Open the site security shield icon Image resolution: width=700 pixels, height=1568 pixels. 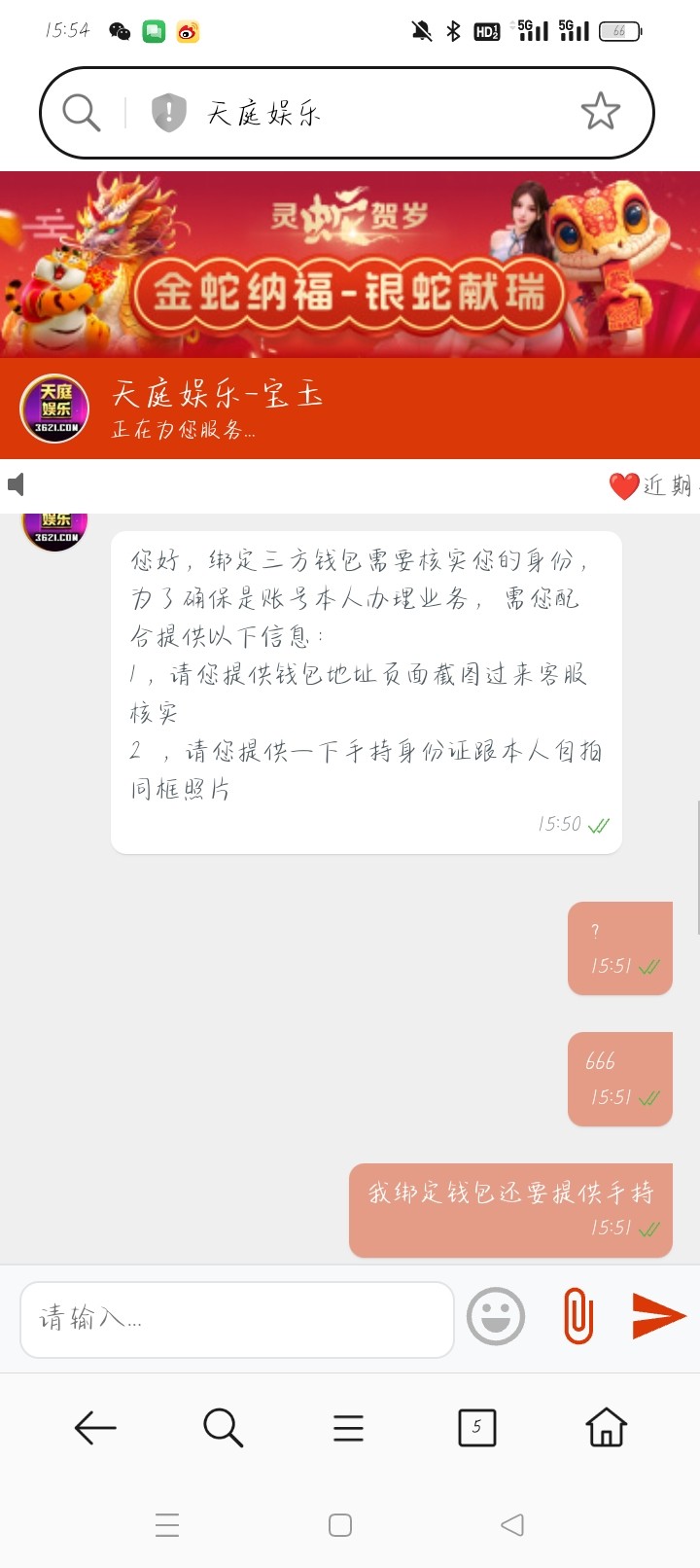(168, 113)
